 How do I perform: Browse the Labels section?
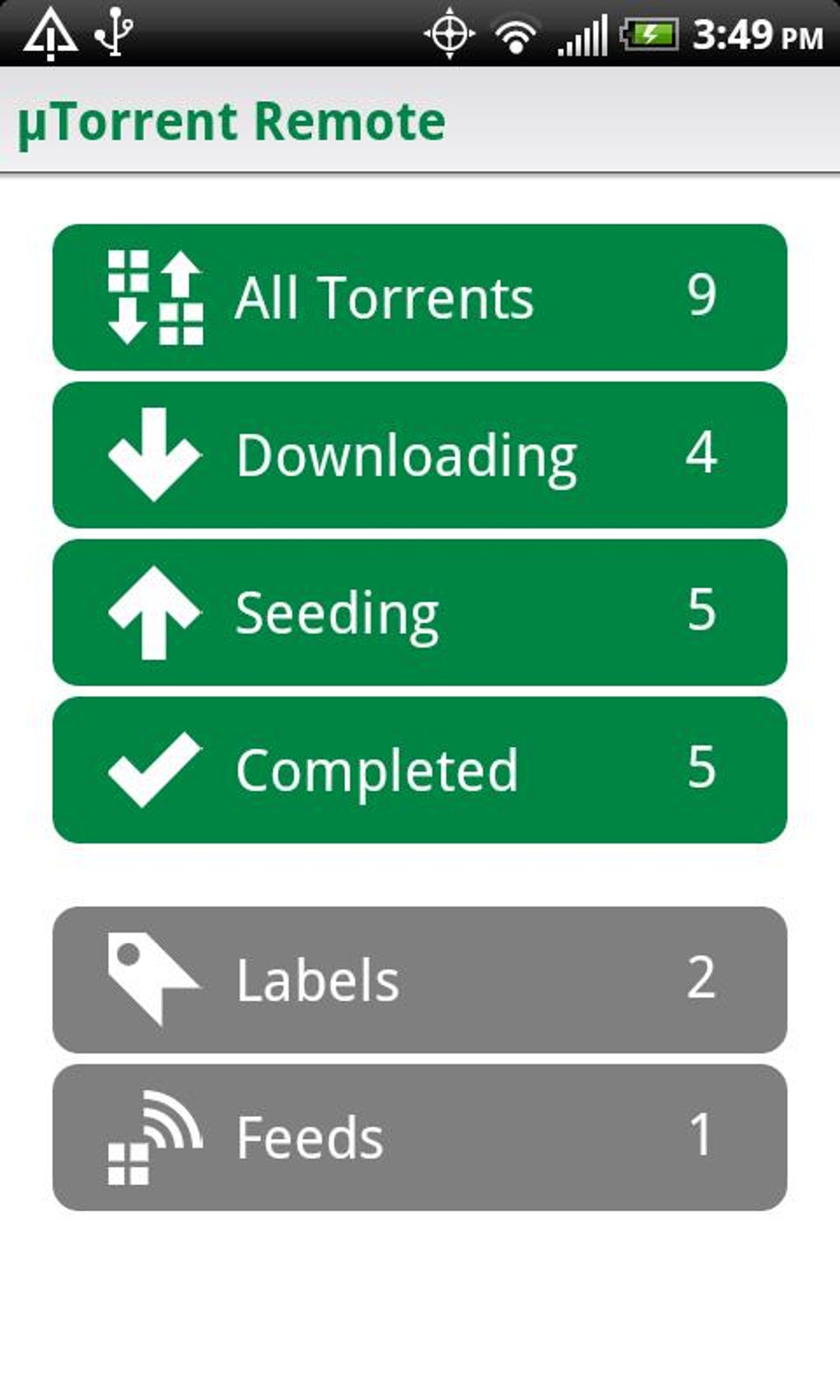pos(420,980)
